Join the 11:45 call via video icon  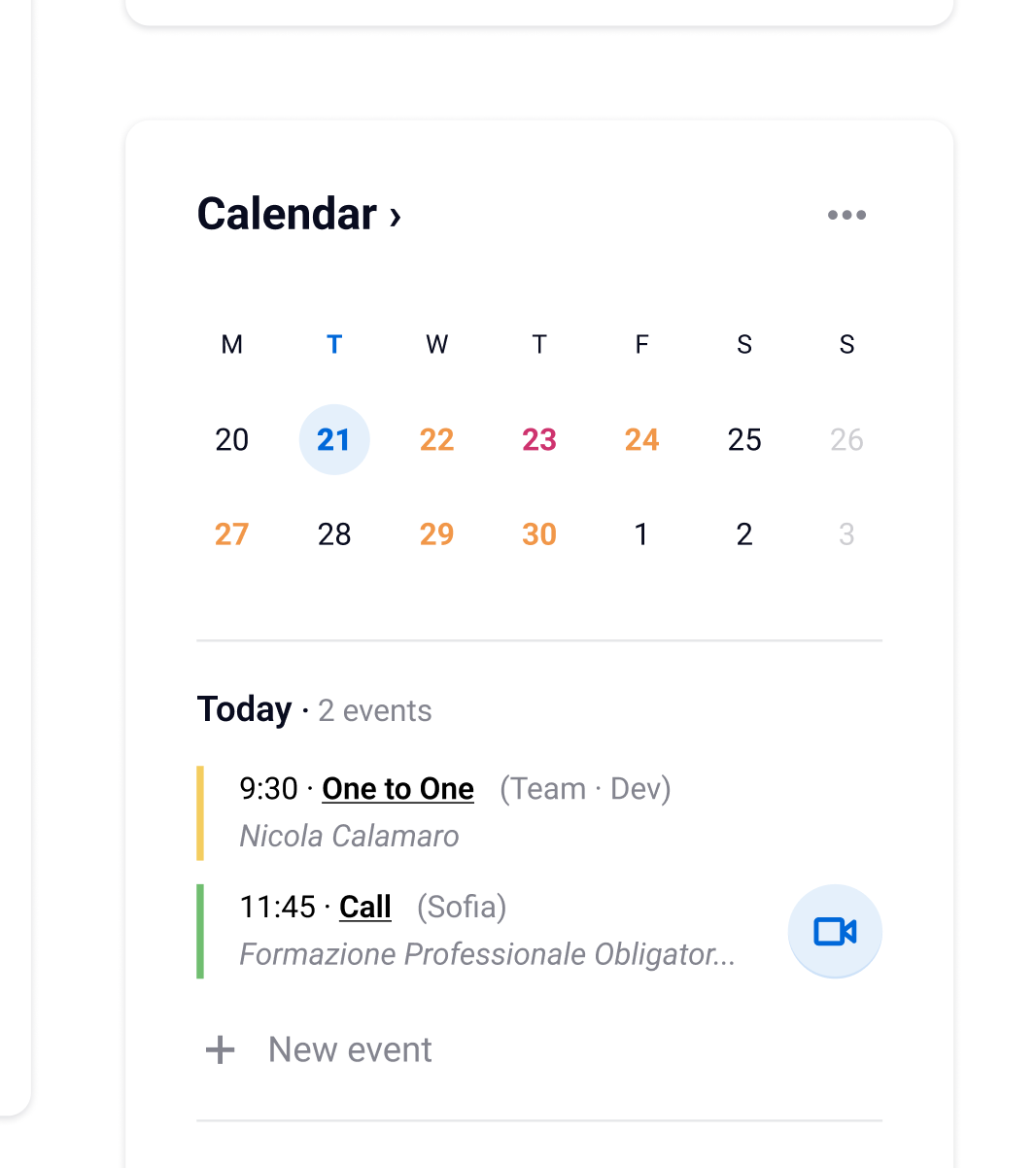coord(835,931)
